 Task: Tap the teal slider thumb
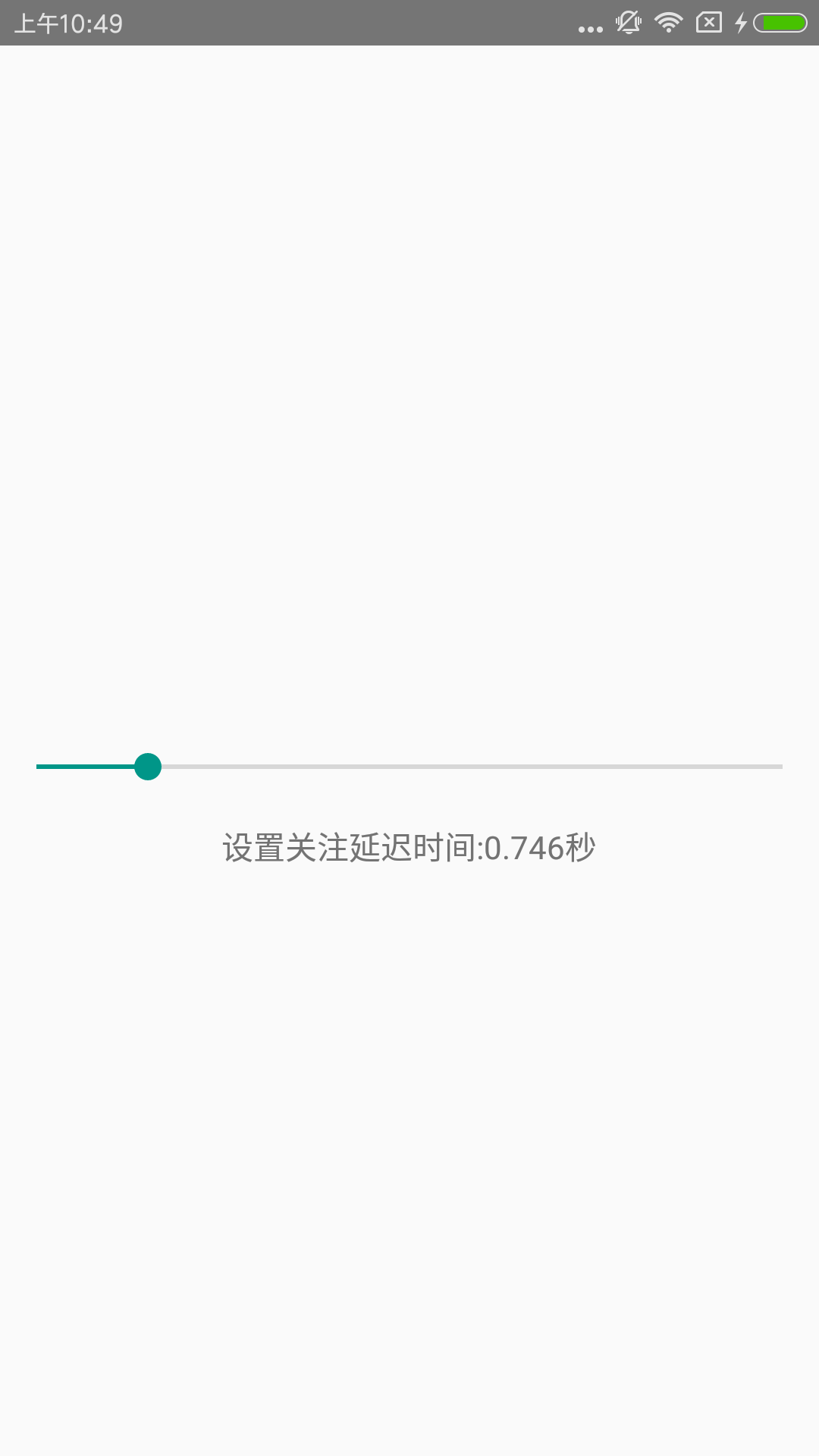pyautogui.click(x=149, y=767)
